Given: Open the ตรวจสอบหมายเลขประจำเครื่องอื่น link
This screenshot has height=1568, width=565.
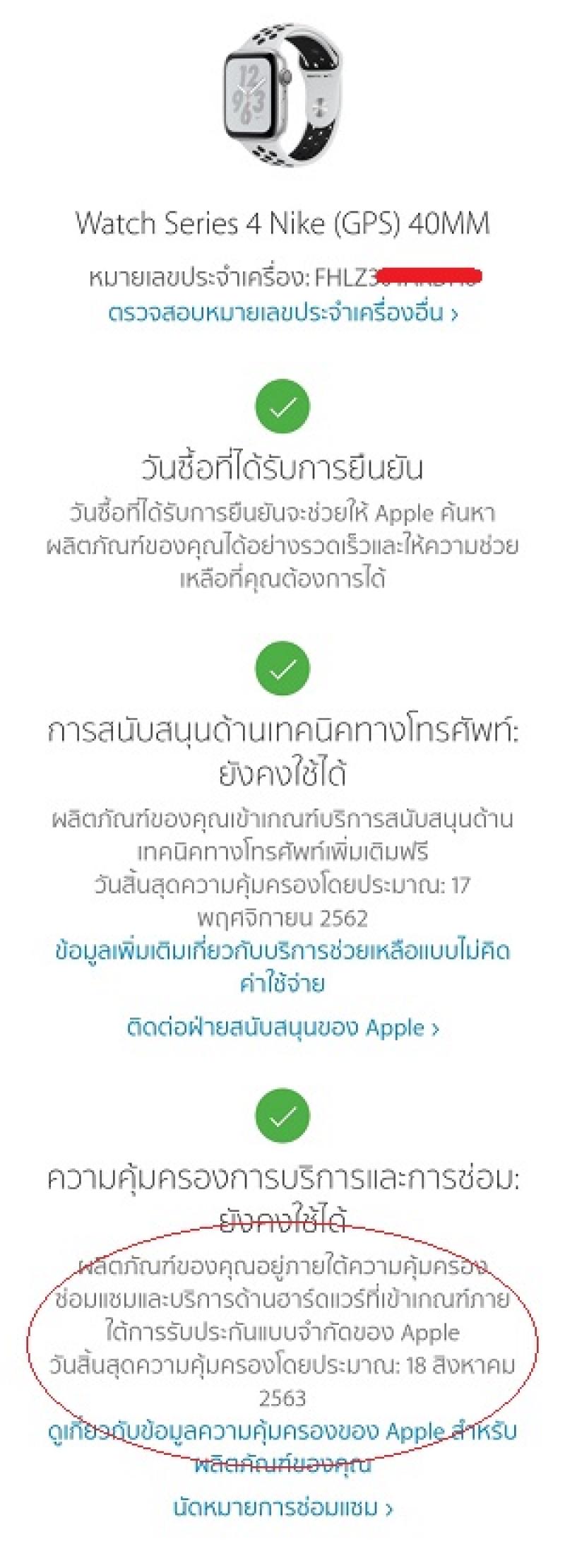Looking at the screenshot, I should tap(282, 312).
